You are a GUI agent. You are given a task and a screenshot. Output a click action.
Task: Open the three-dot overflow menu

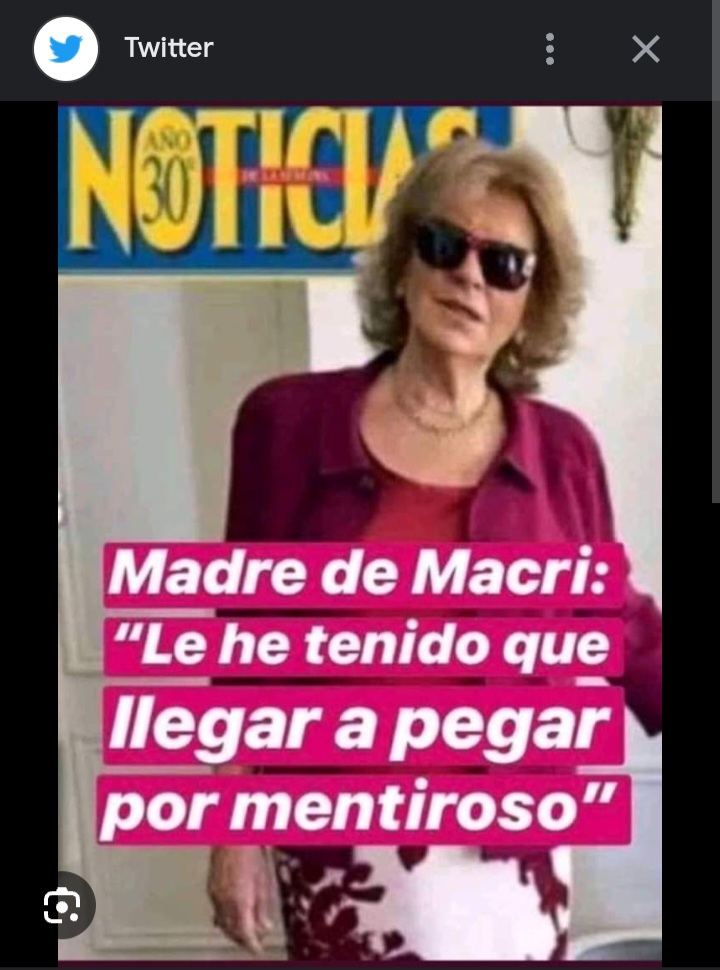pos(549,49)
